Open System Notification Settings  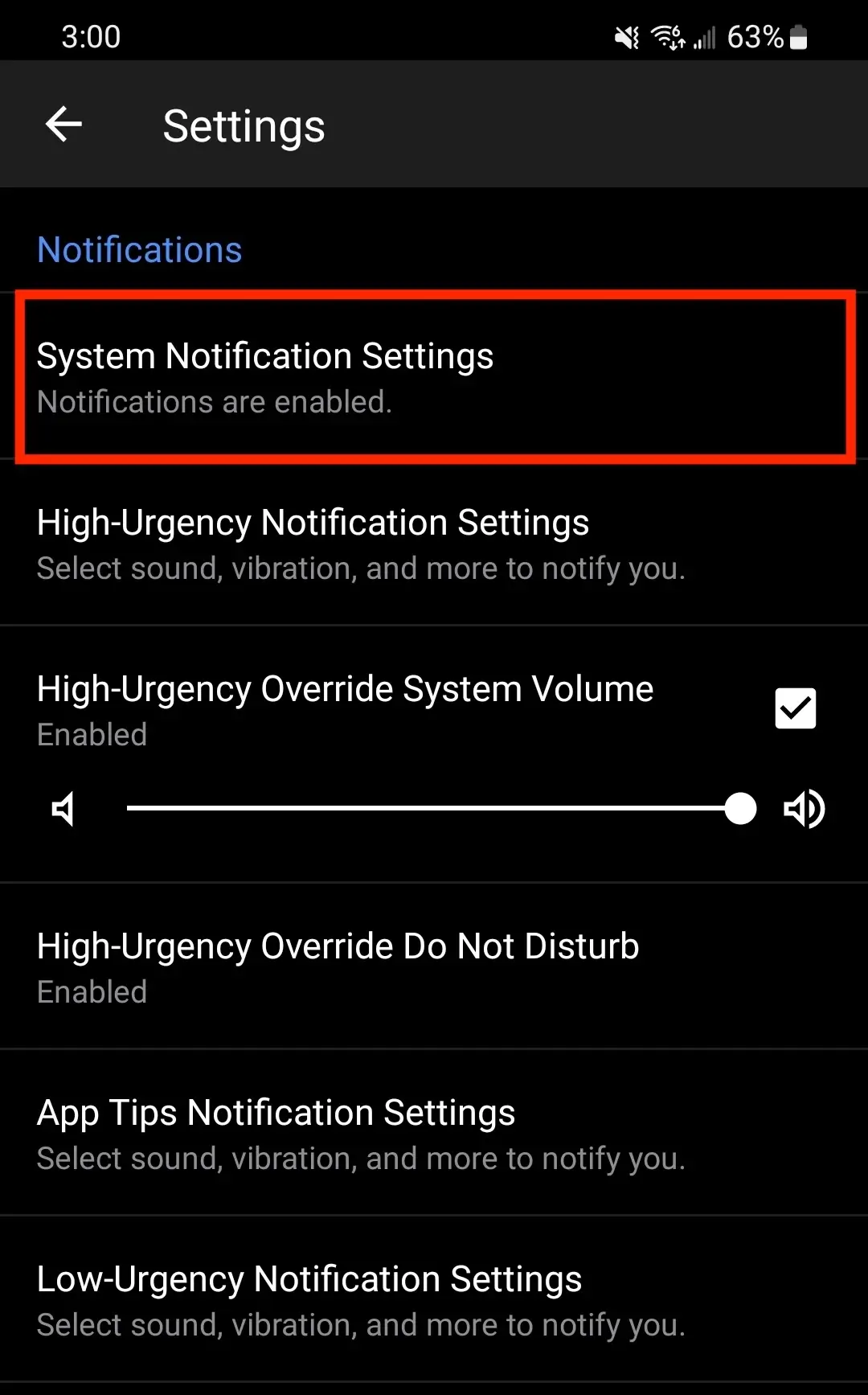[x=434, y=378]
